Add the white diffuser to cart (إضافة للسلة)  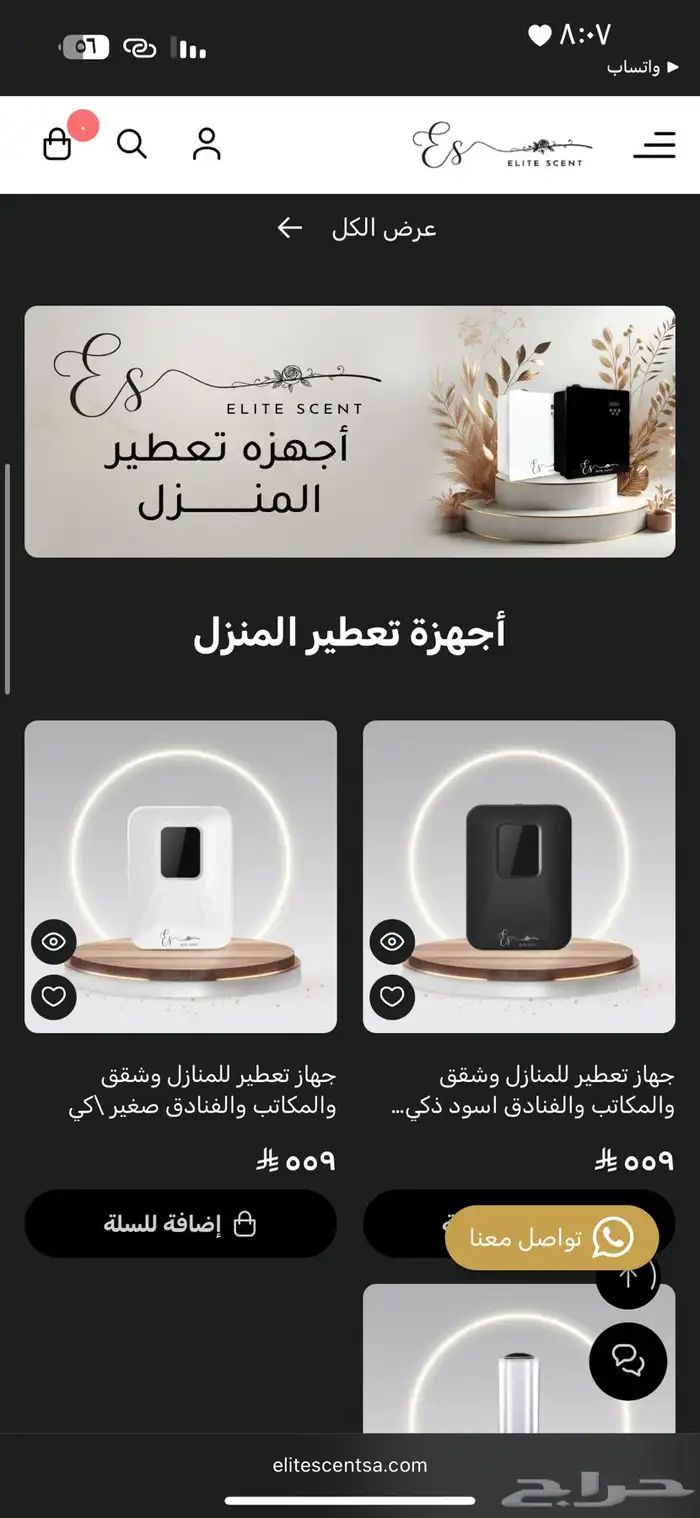click(180, 1224)
